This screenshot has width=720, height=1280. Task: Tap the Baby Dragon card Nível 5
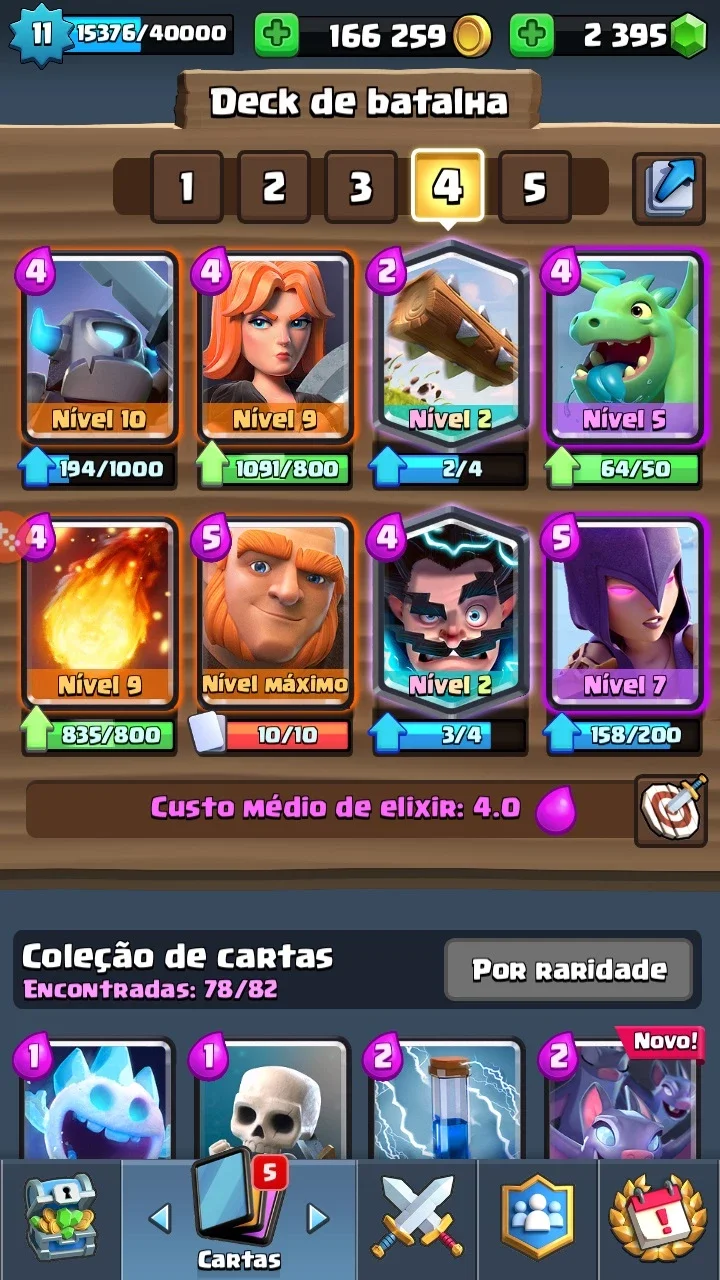(x=624, y=348)
